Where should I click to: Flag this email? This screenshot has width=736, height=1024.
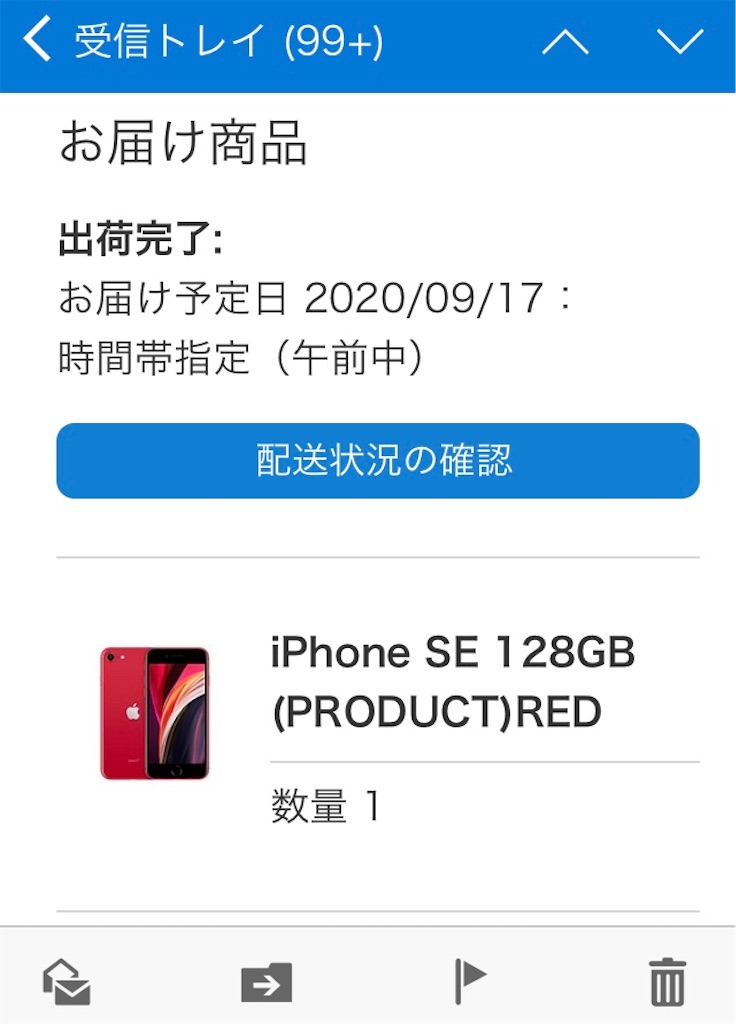pos(470,982)
